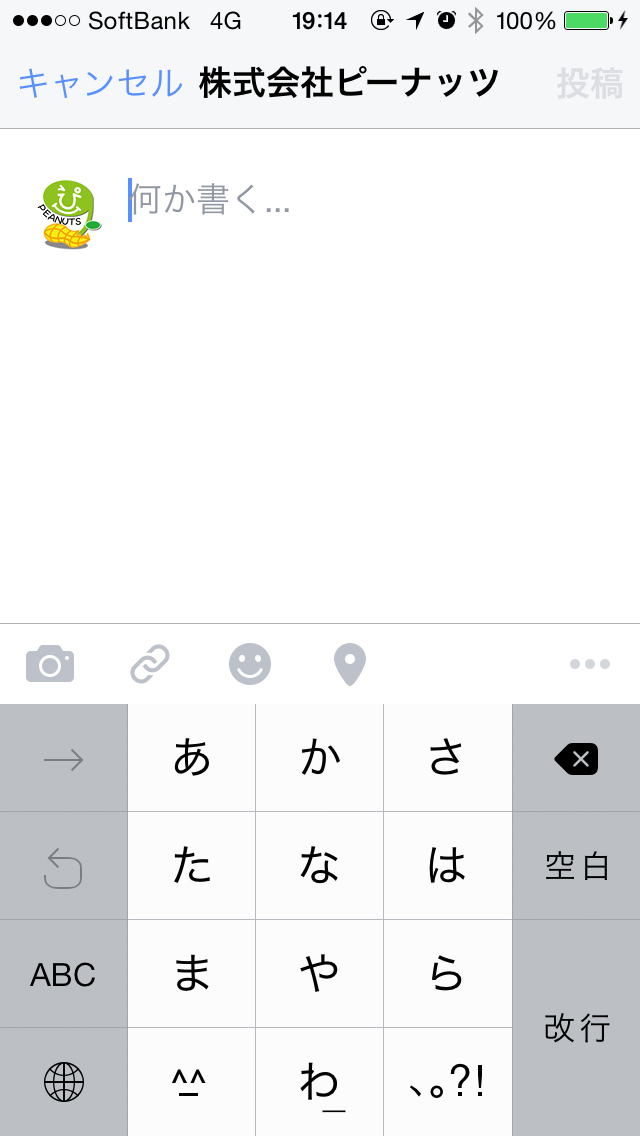Open the three-dot more options

(x=590, y=664)
